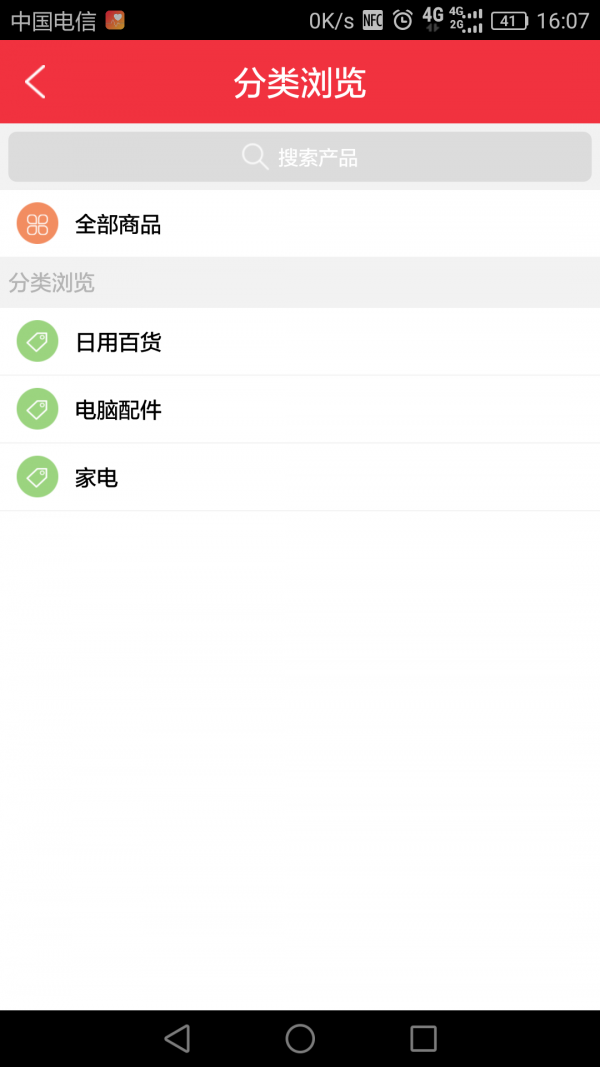Go back using the header arrow
The height and width of the screenshot is (1067, 600).
[36, 82]
